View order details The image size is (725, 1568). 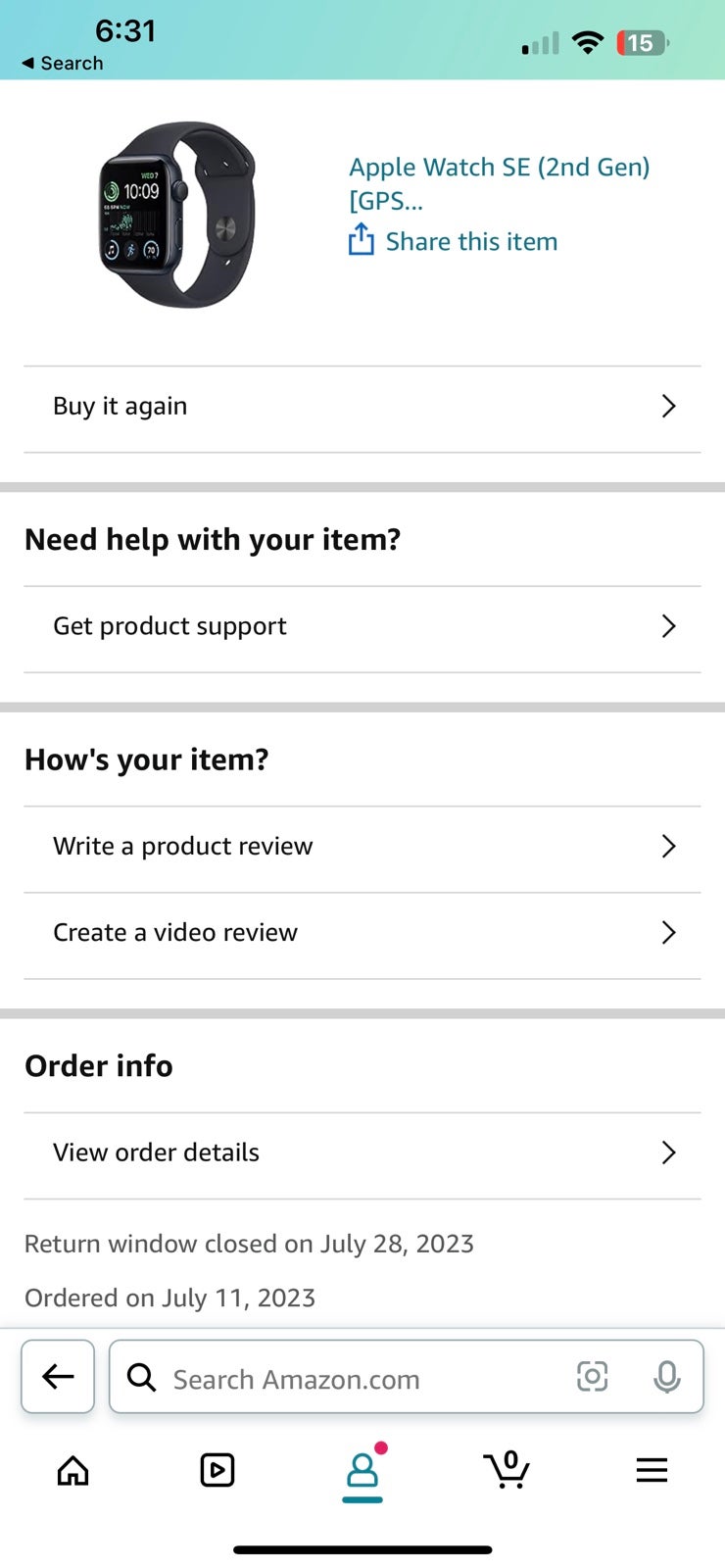(362, 1152)
